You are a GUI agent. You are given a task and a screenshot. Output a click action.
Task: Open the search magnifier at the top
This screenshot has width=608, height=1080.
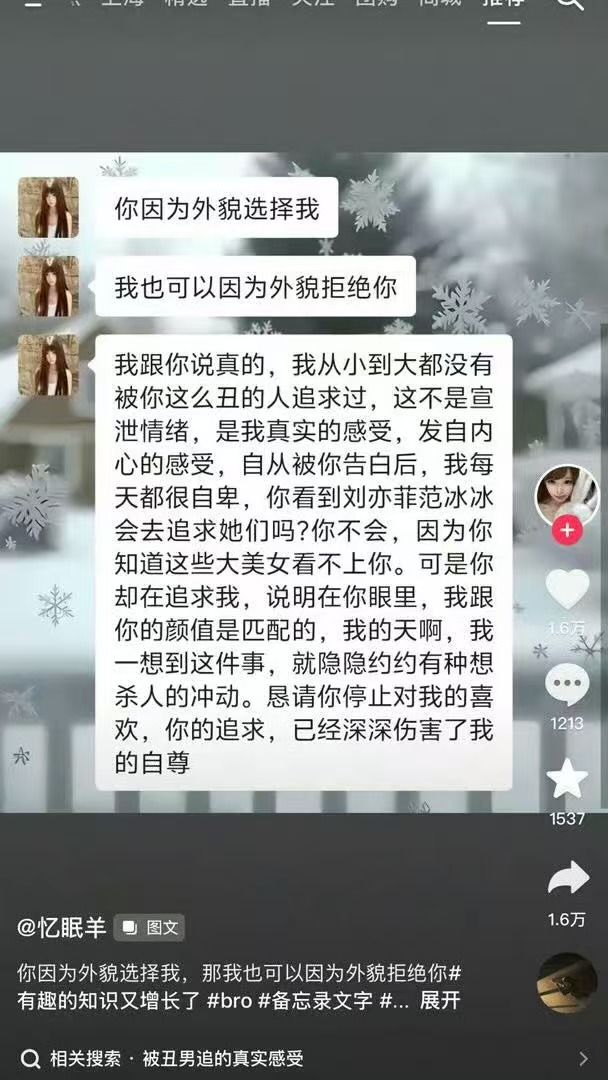(x=569, y=5)
